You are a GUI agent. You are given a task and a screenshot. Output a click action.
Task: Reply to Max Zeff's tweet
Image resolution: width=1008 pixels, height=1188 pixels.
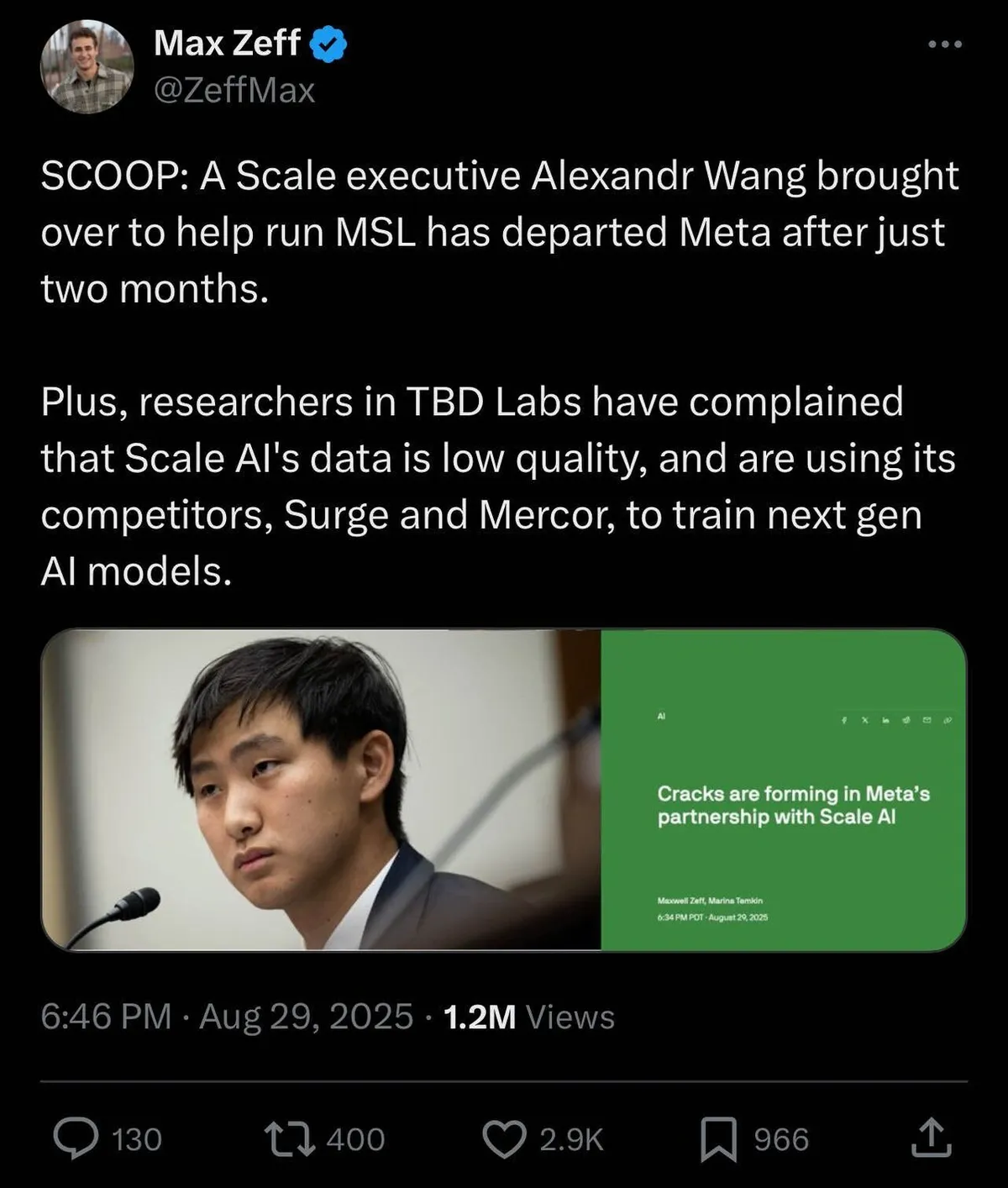76,1138
